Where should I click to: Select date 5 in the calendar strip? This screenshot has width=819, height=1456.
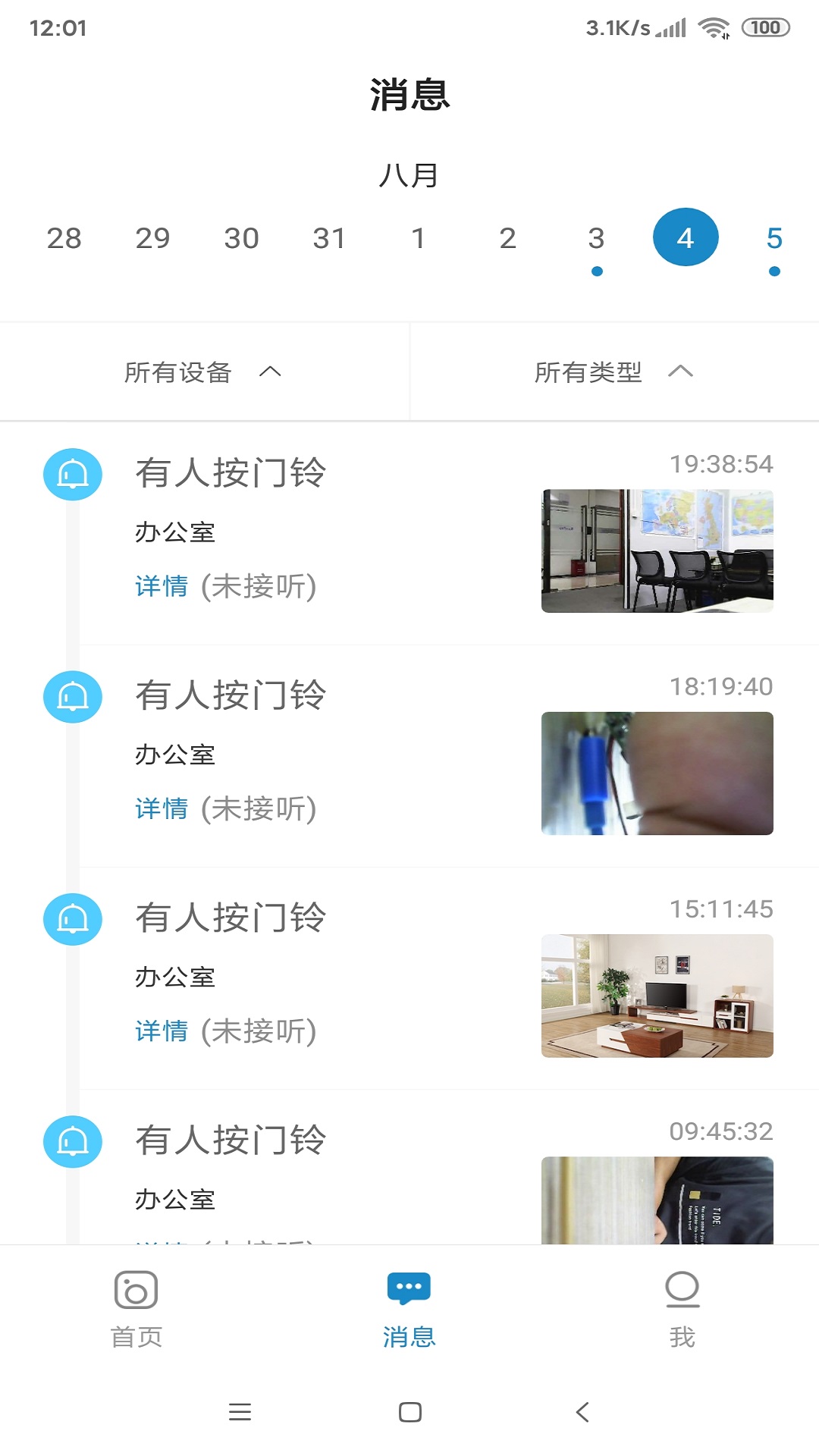773,238
